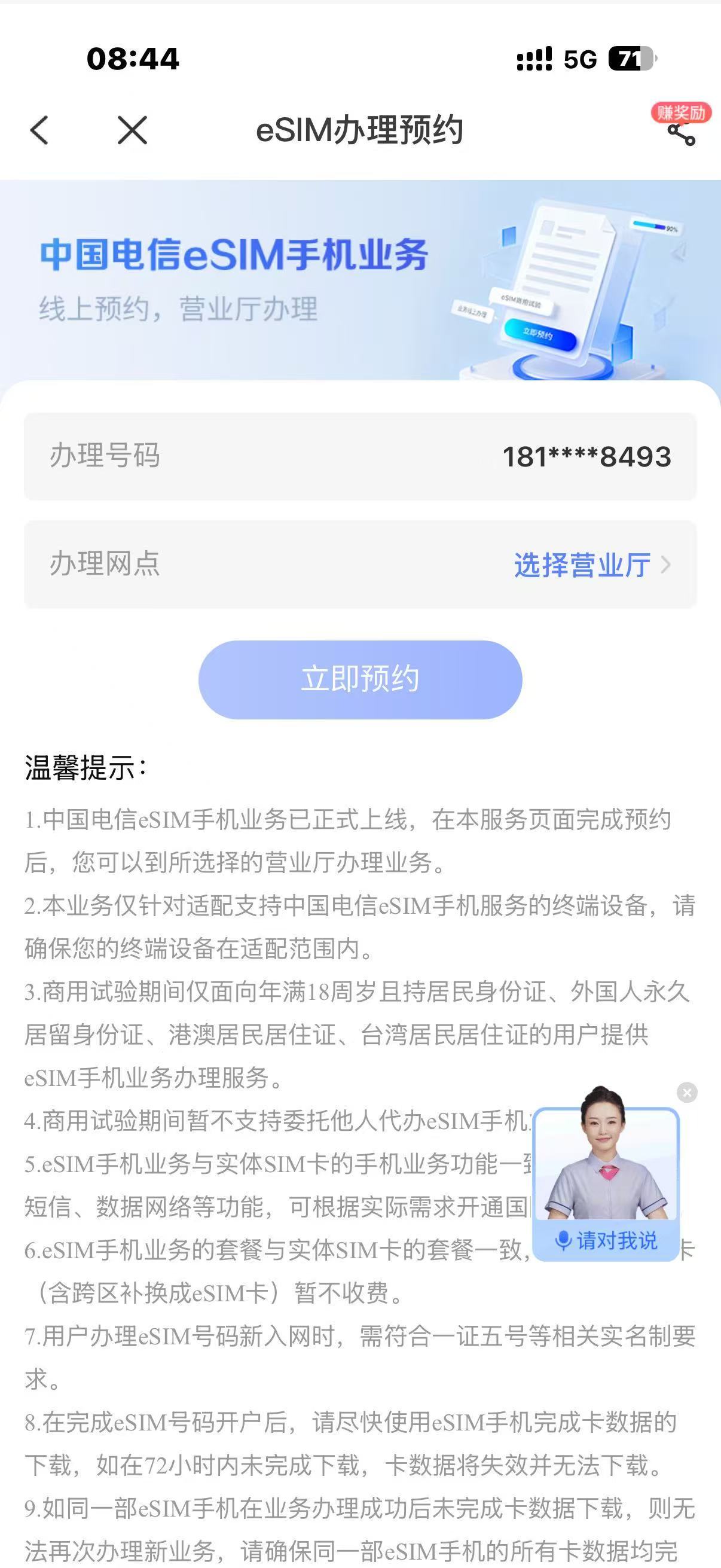Tap the 立即预约 button
This screenshot has height=1568, width=721.
(360, 679)
